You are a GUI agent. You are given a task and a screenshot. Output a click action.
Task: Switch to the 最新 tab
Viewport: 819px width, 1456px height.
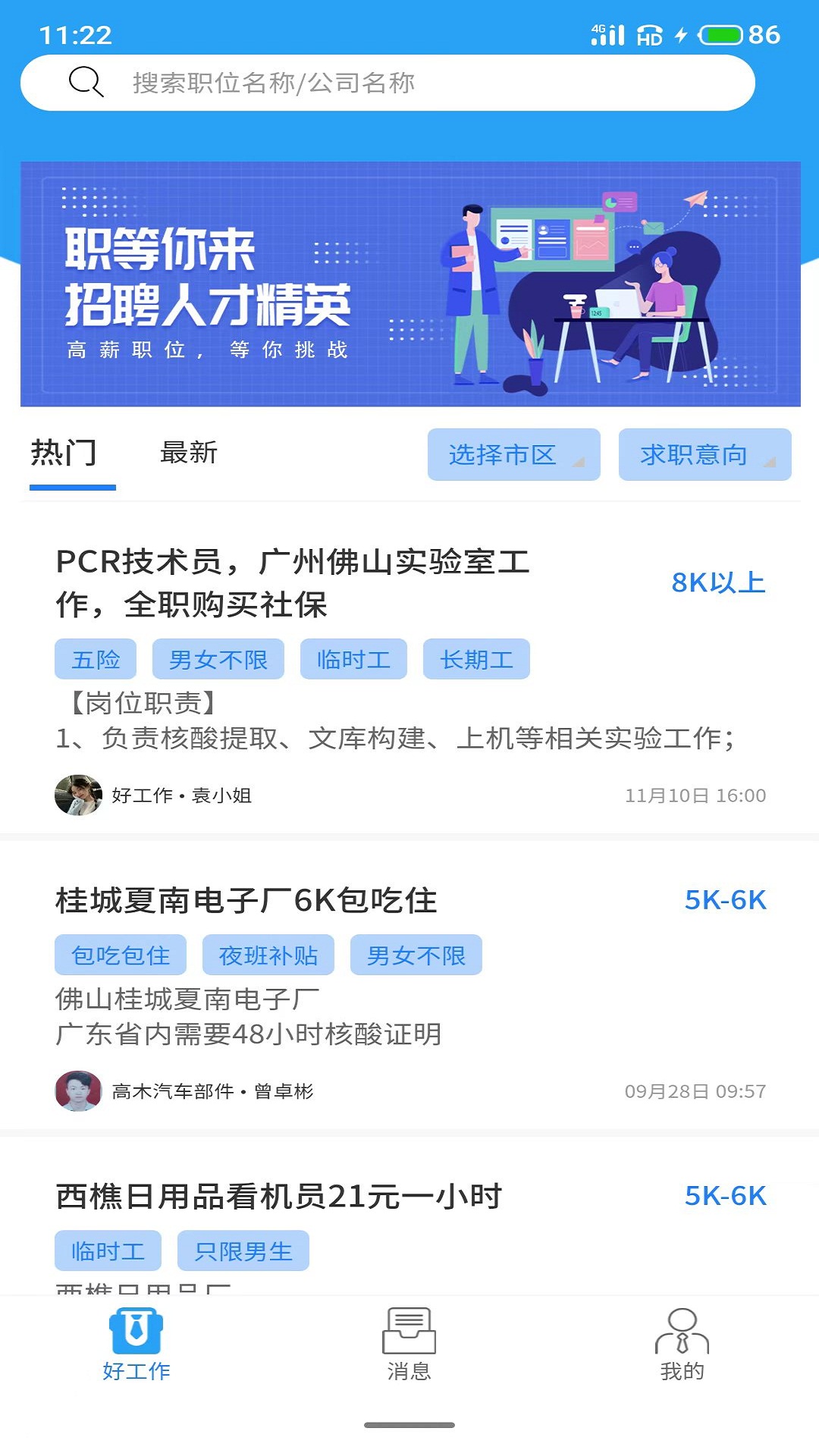[x=188, y=453]
